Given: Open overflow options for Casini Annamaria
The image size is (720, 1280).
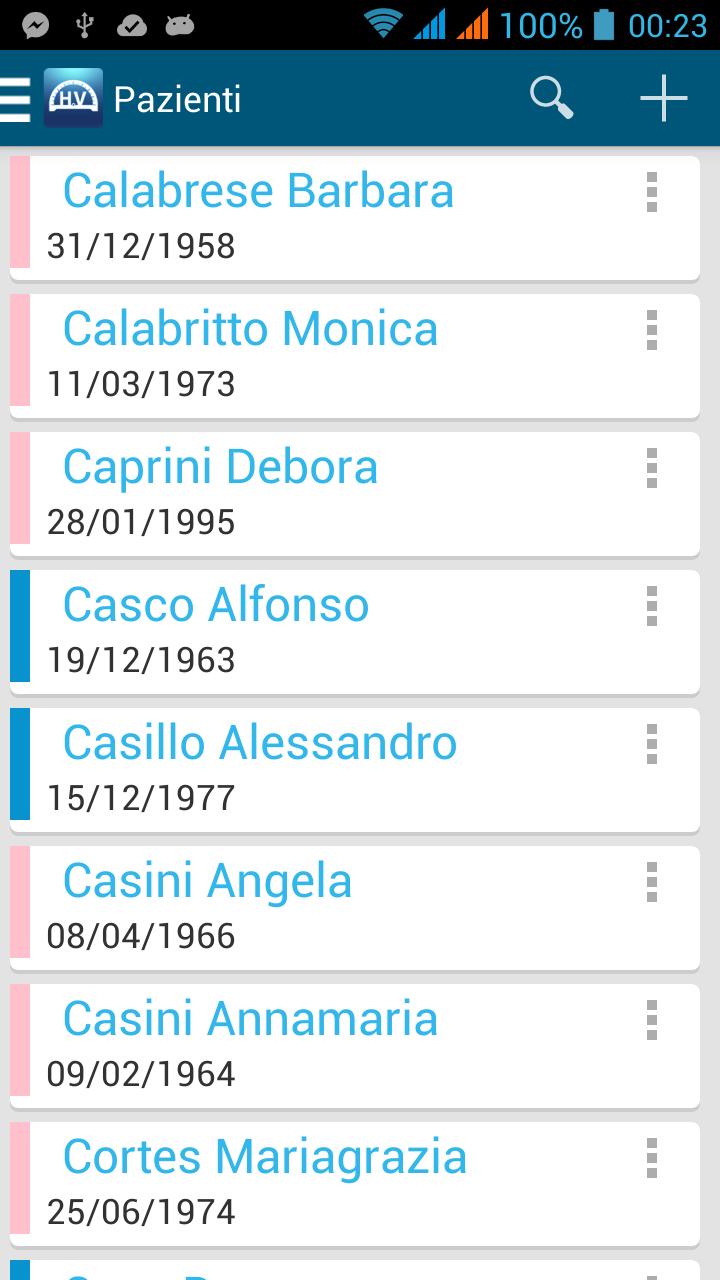Looking at the screenshot, I should (651, 1020).
